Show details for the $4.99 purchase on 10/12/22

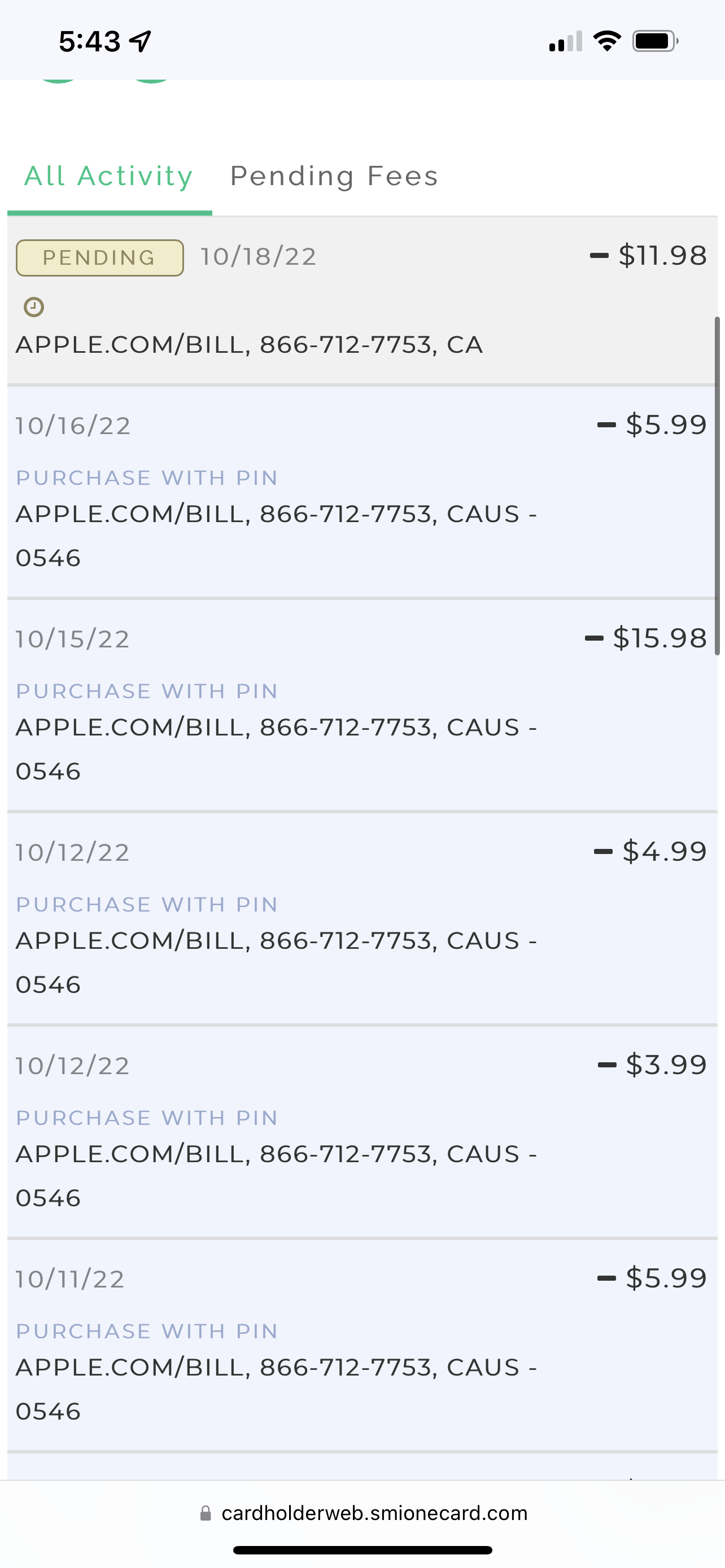click(x=361, y=918)
